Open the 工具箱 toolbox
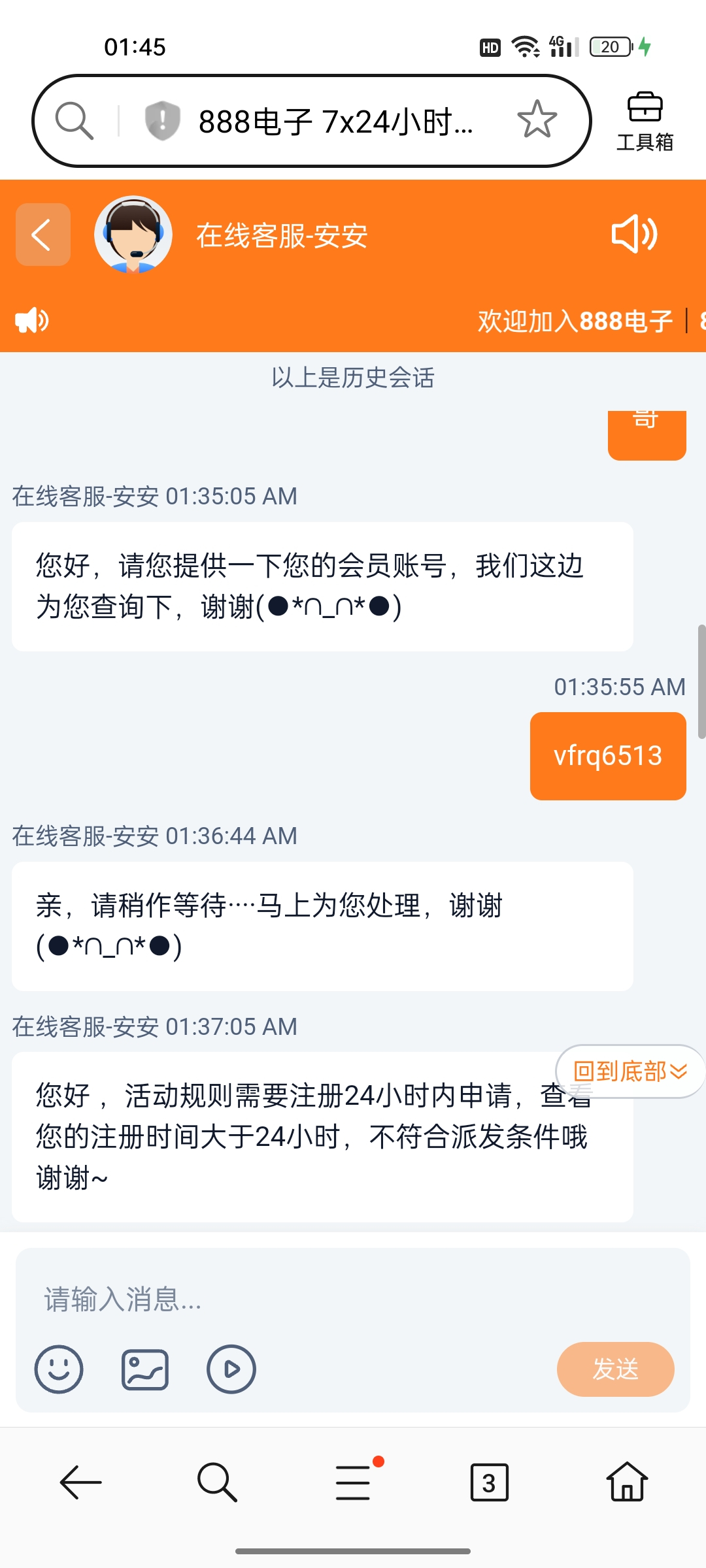The height and width of the screenshot is (1568, 706). click(645, 122)
